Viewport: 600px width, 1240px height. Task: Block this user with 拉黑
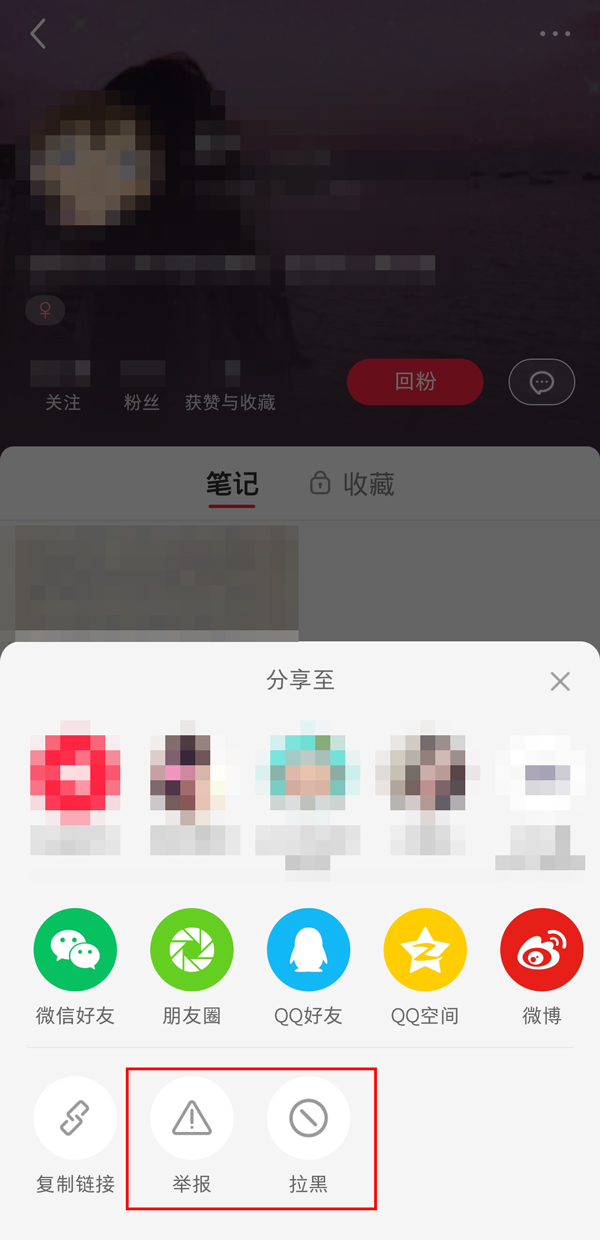309,1120
